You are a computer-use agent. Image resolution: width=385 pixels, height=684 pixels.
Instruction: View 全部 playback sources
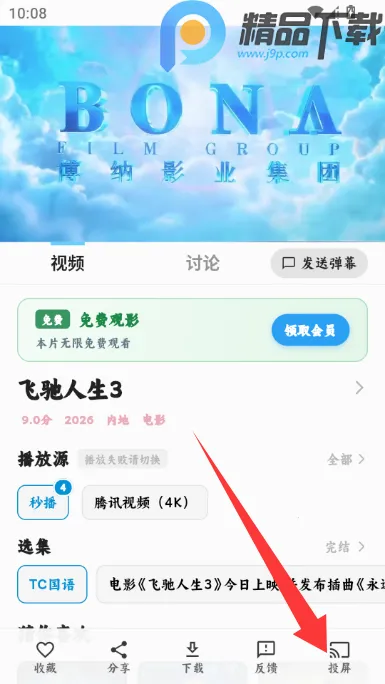pyautogui.click(x=346, y=459)
